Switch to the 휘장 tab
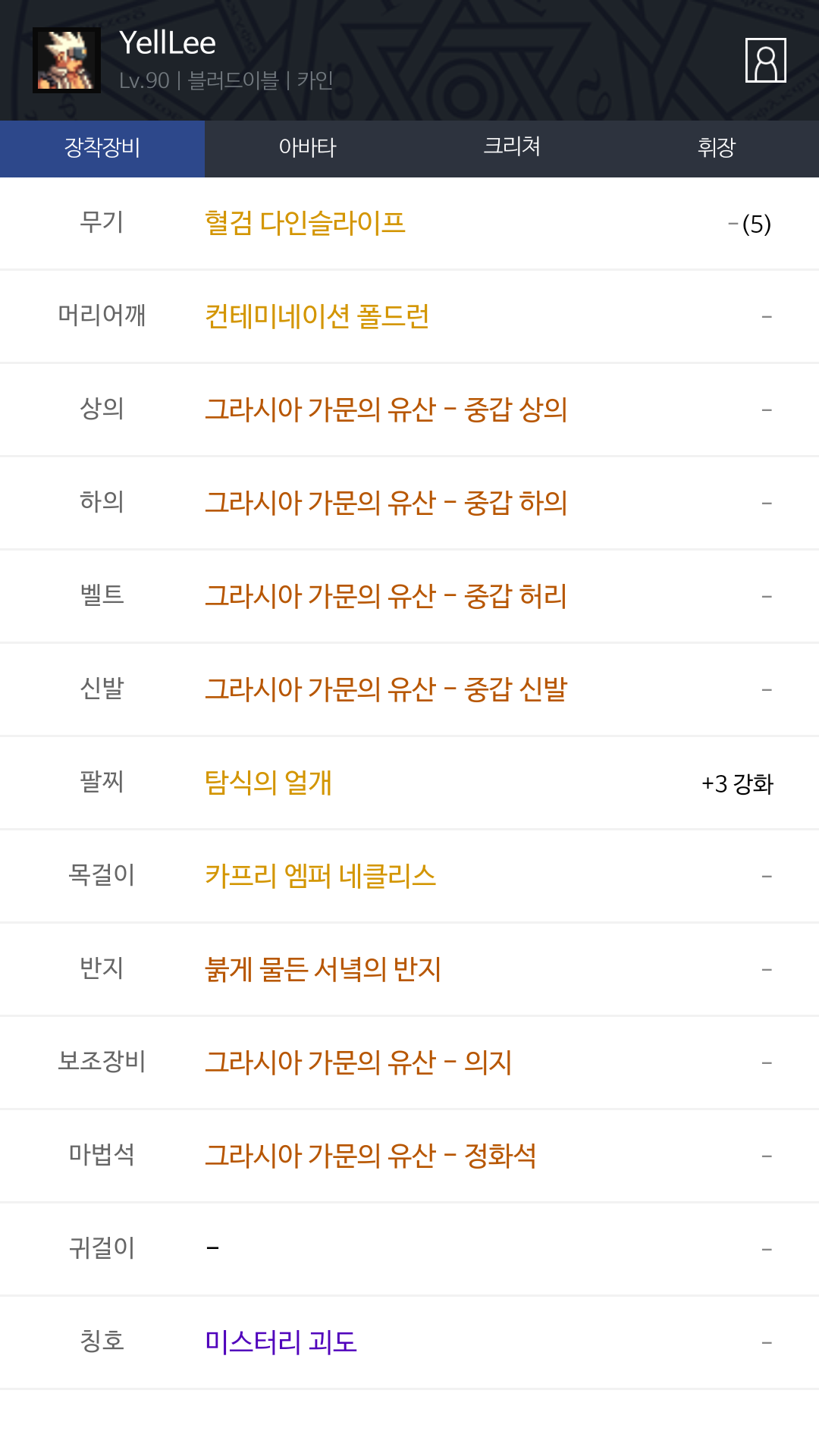This screenshot has width=819, height=1456. coord(717,149)
